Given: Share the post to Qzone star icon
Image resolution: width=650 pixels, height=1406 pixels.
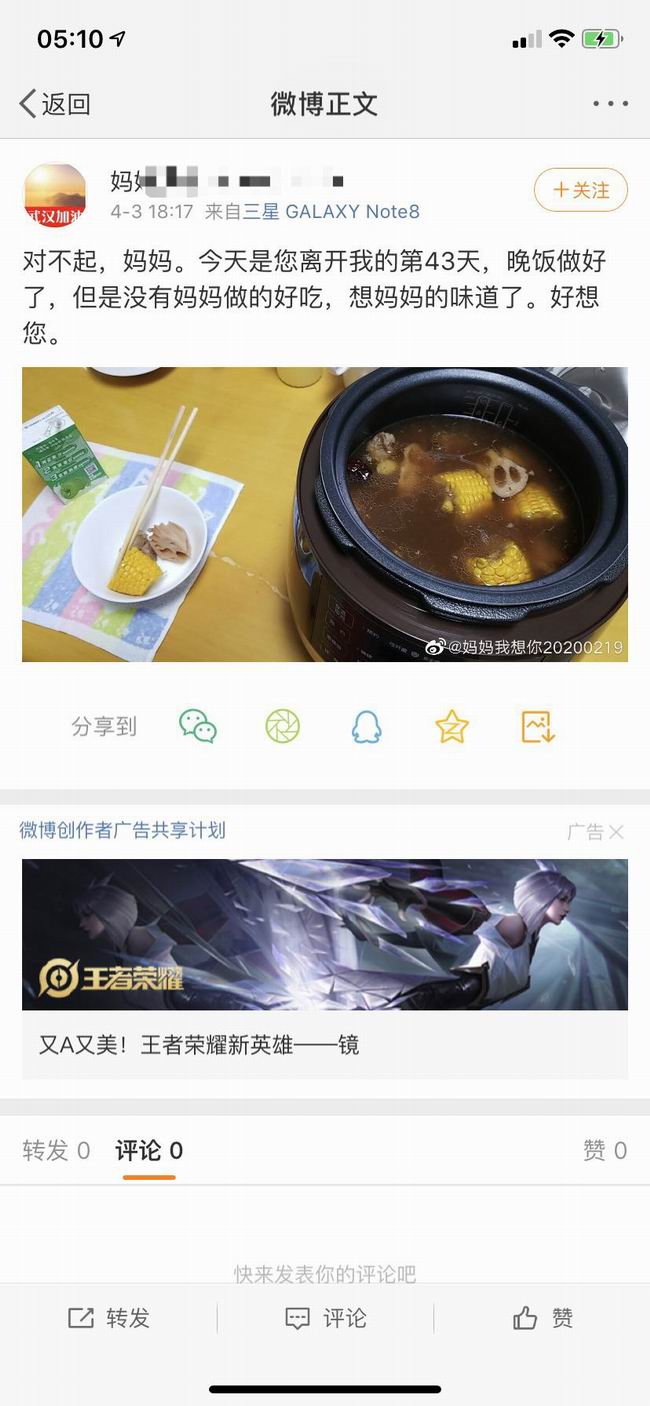Looking at the screenshot, I should (452, 727).
